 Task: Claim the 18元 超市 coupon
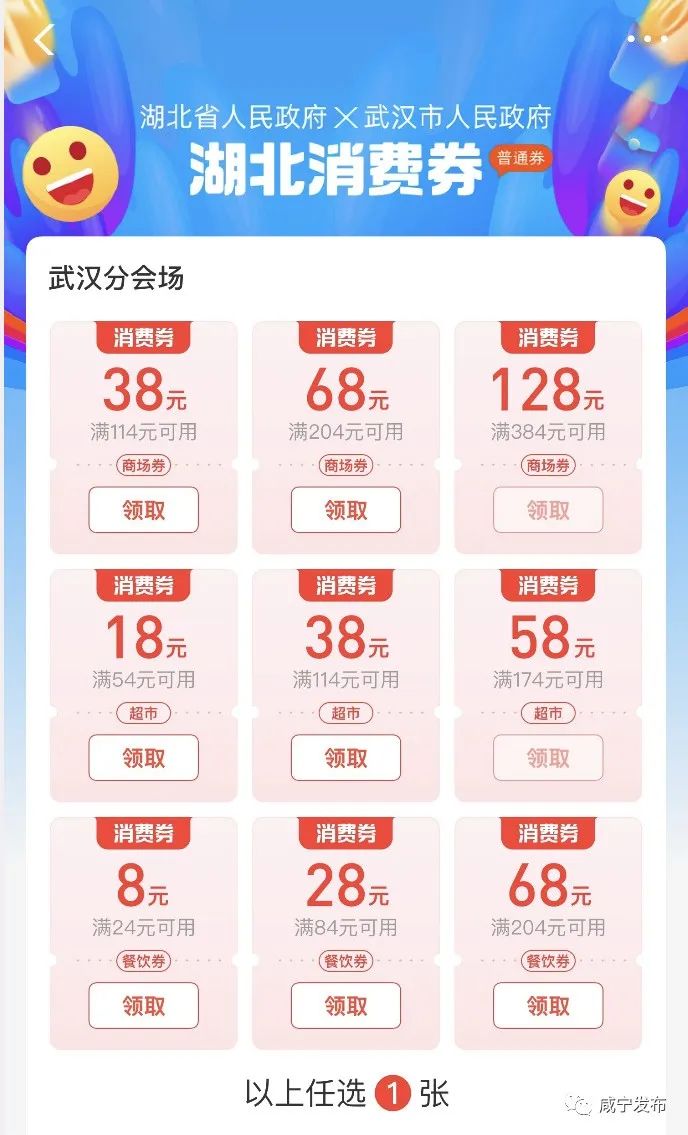(x=144, y=758)
